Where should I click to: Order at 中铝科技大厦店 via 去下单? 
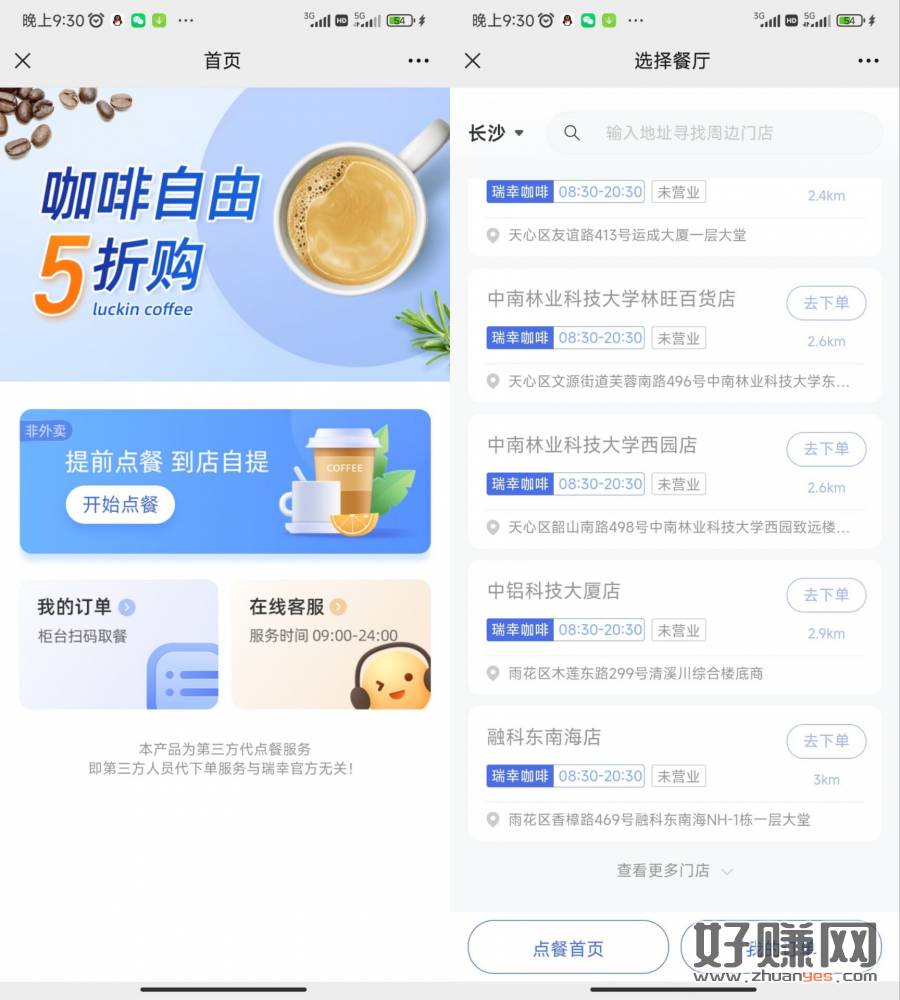pos(826,595)
